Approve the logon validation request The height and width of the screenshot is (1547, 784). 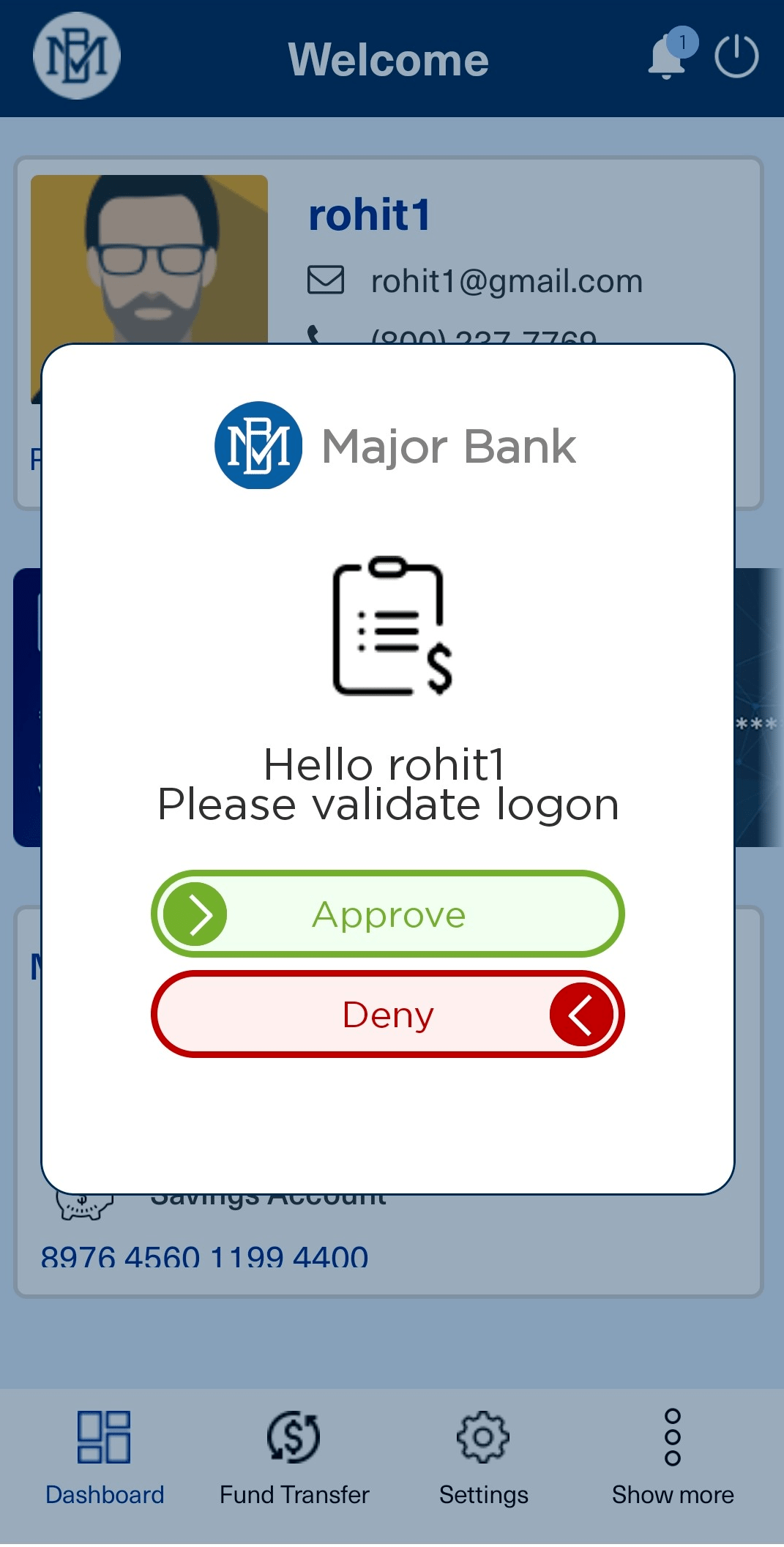[387, 914]
